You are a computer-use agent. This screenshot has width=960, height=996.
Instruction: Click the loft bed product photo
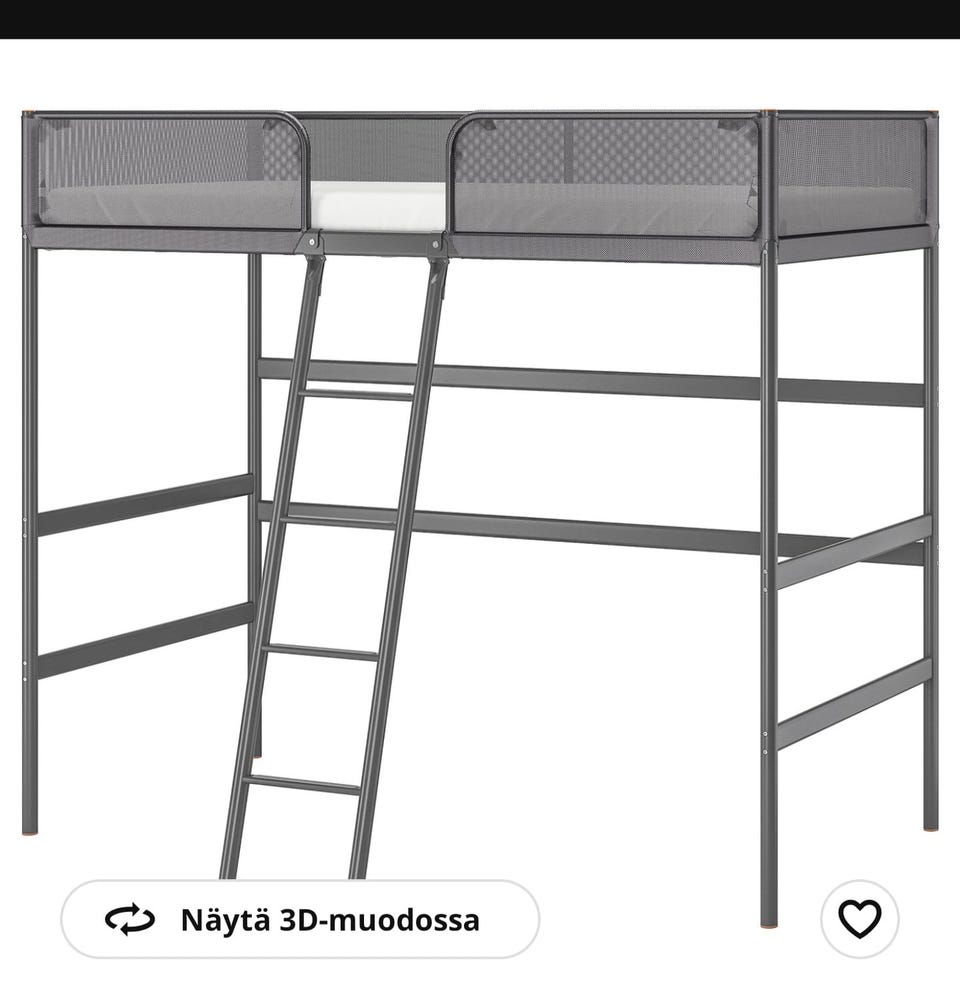point(480,450)
